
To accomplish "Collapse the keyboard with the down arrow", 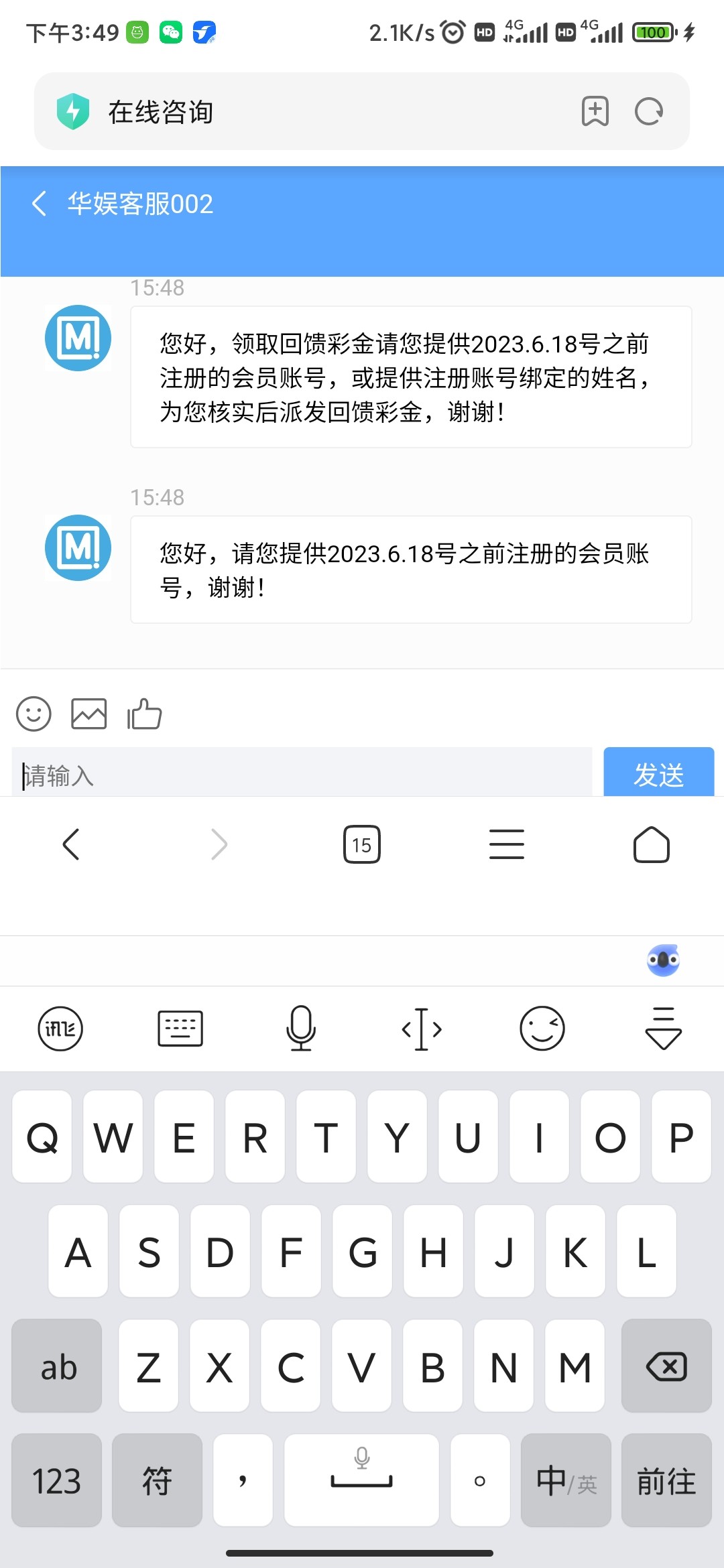I will click(662, 1029).
